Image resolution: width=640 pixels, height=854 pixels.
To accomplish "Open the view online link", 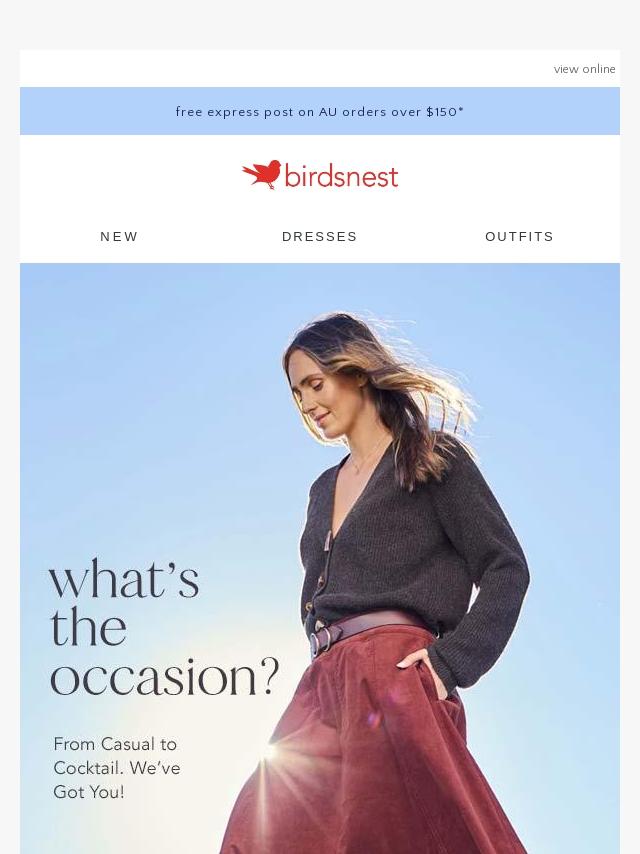I will click(x=584, y=69).
